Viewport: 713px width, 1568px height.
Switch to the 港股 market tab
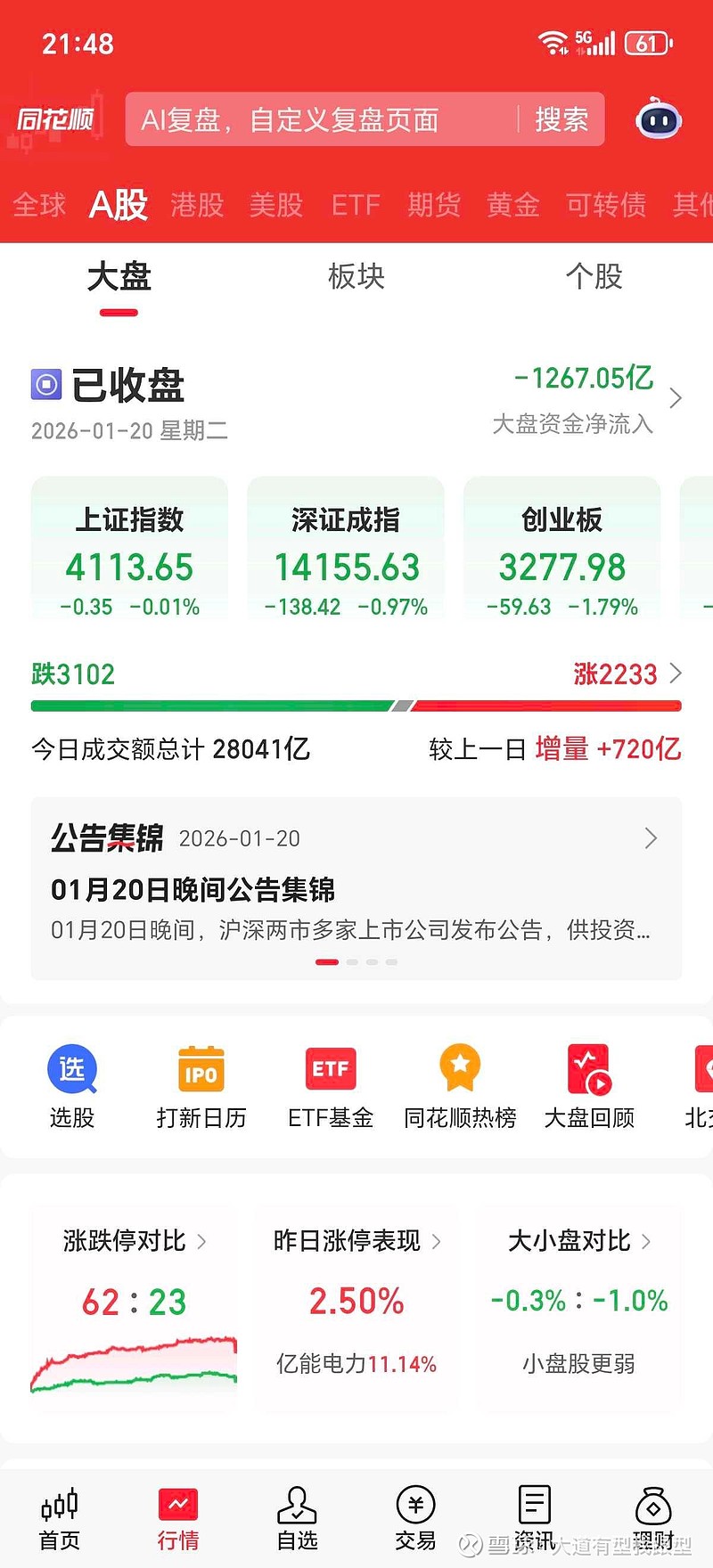click(x=196, y=205)
